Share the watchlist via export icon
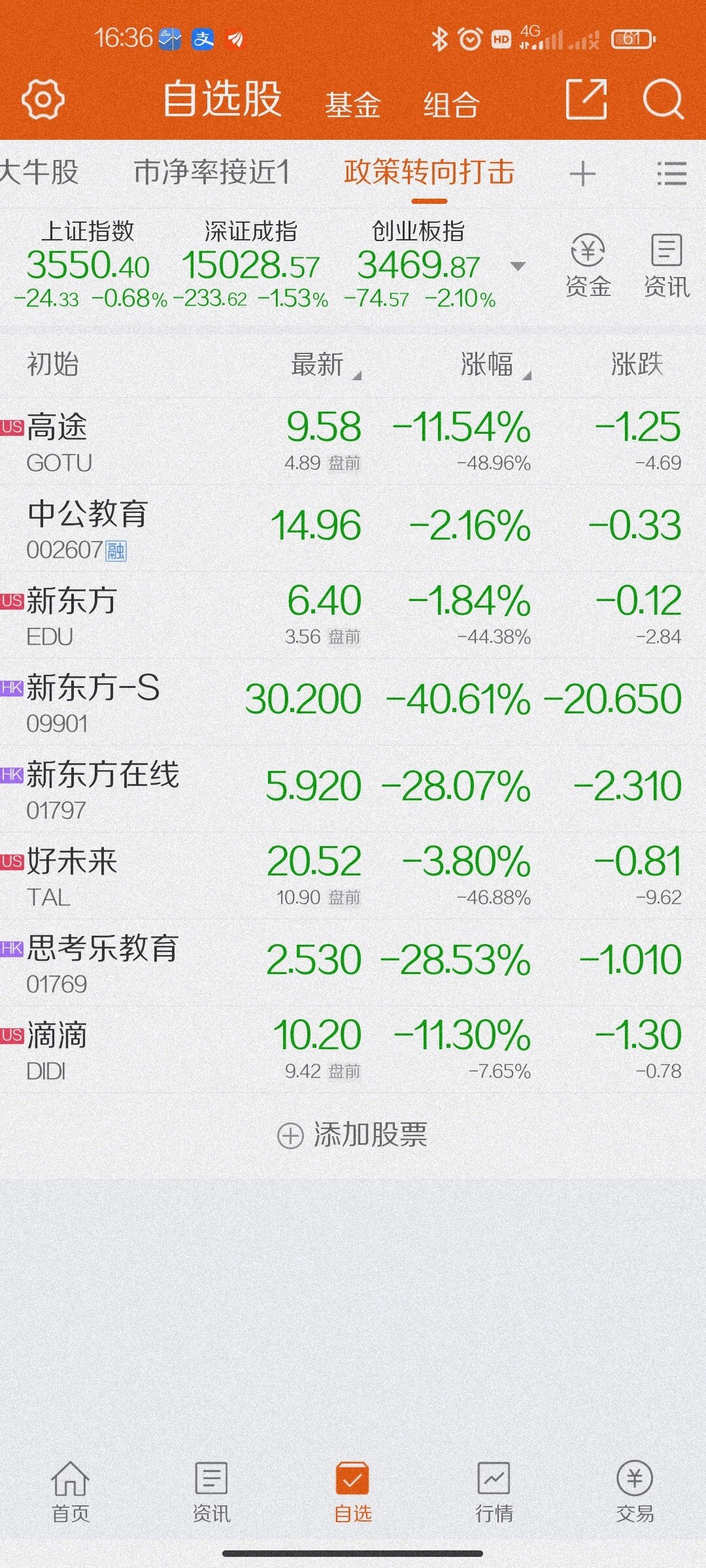This screenshot has height=1568, width=706. (586, 99)
